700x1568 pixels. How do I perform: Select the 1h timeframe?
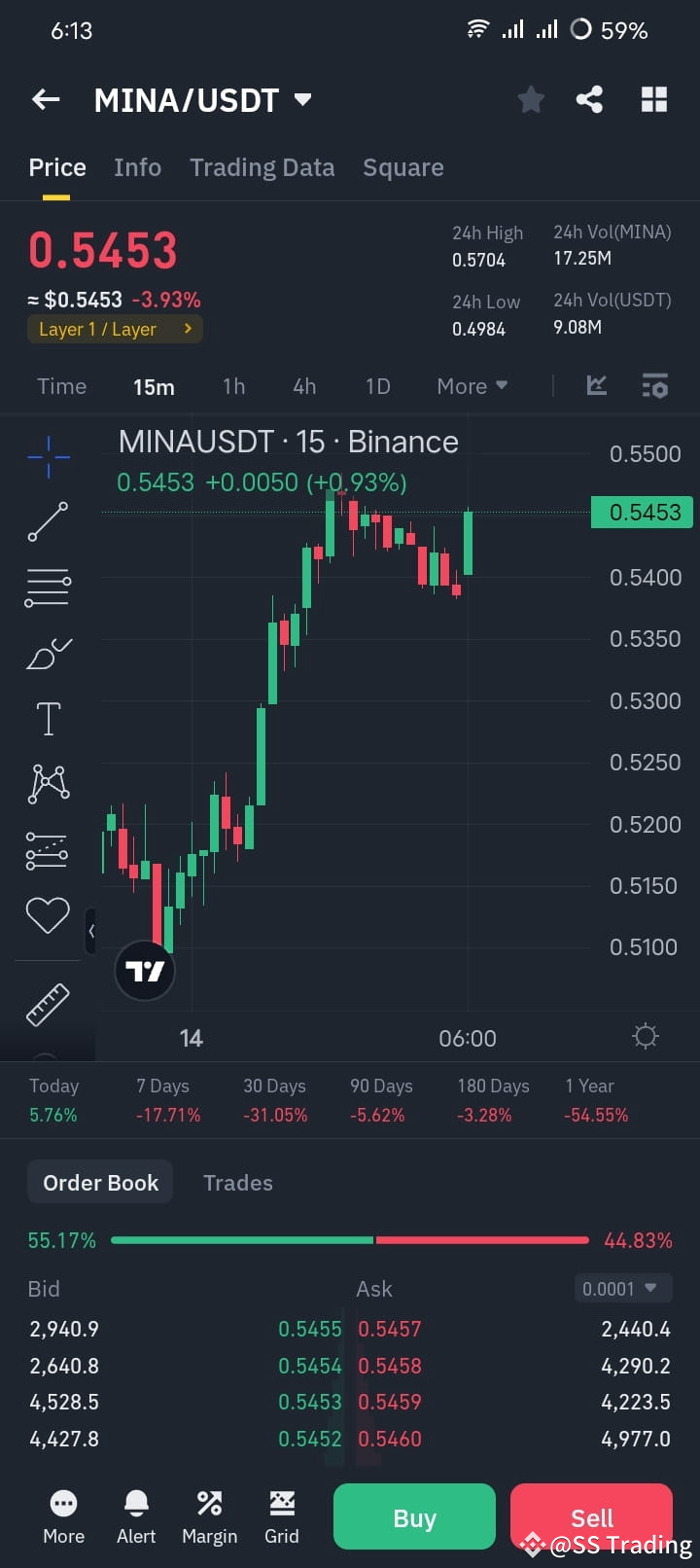coord(233,385)
